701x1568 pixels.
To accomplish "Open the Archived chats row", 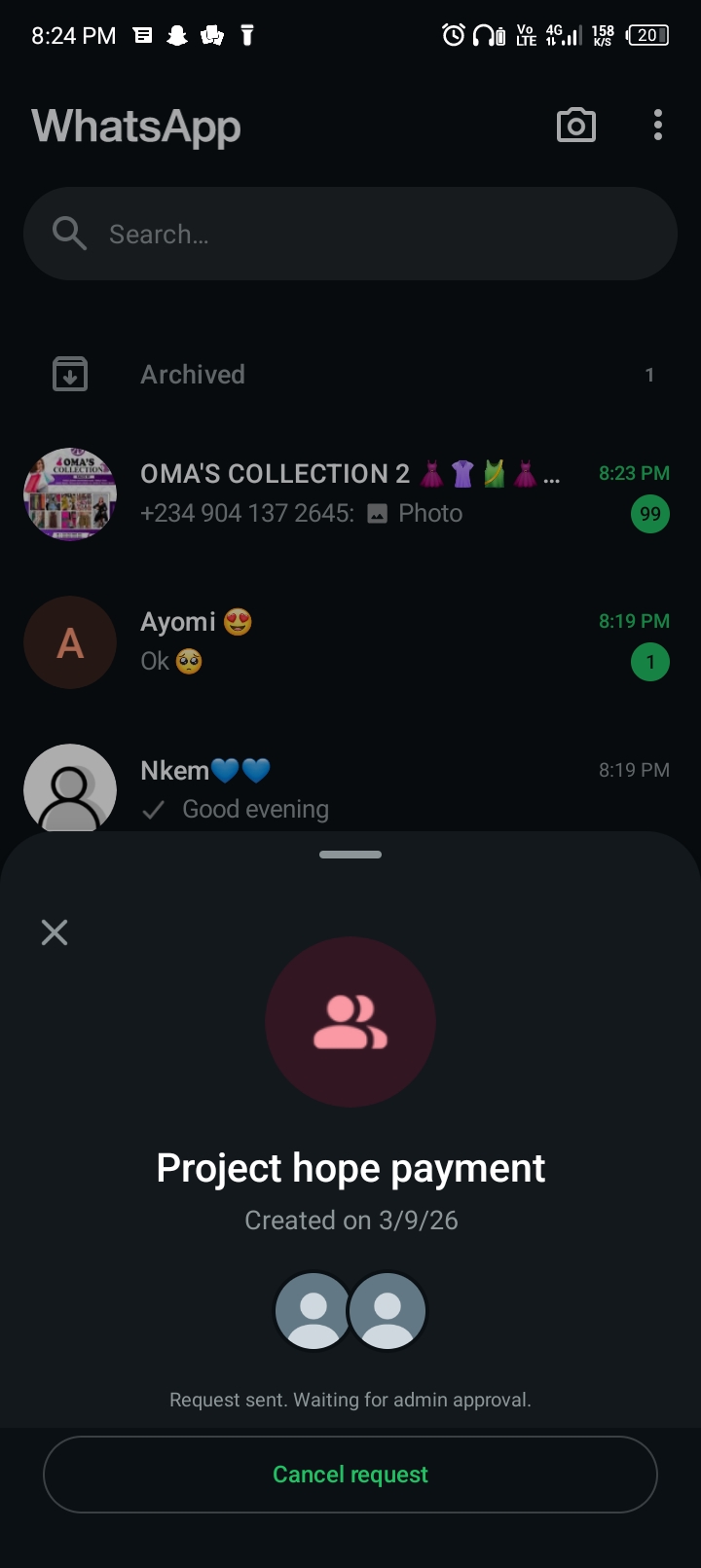I will [x=350, y=375].
